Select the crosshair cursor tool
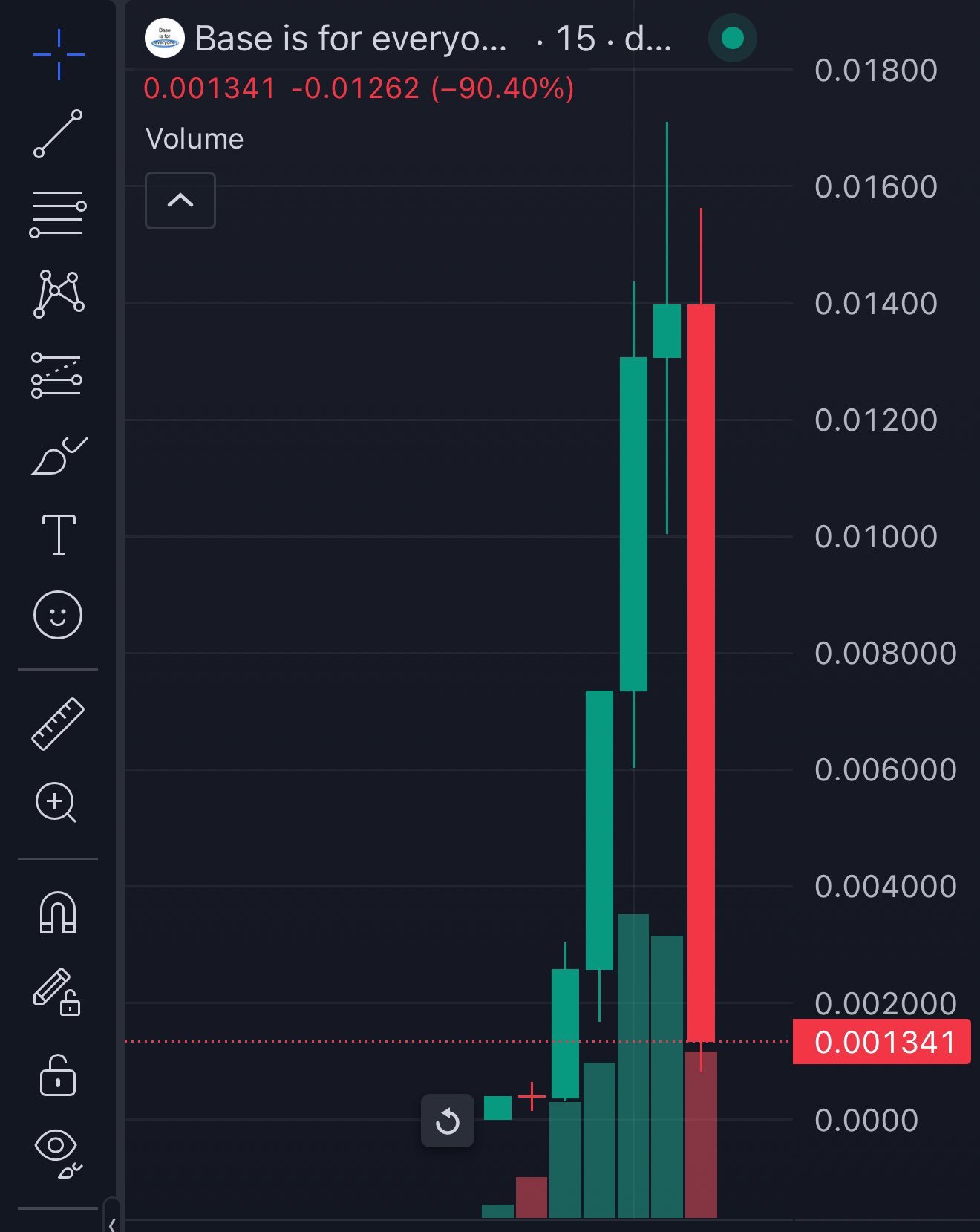Viewport: 980px width, 1232px height. tap(59, 54)
